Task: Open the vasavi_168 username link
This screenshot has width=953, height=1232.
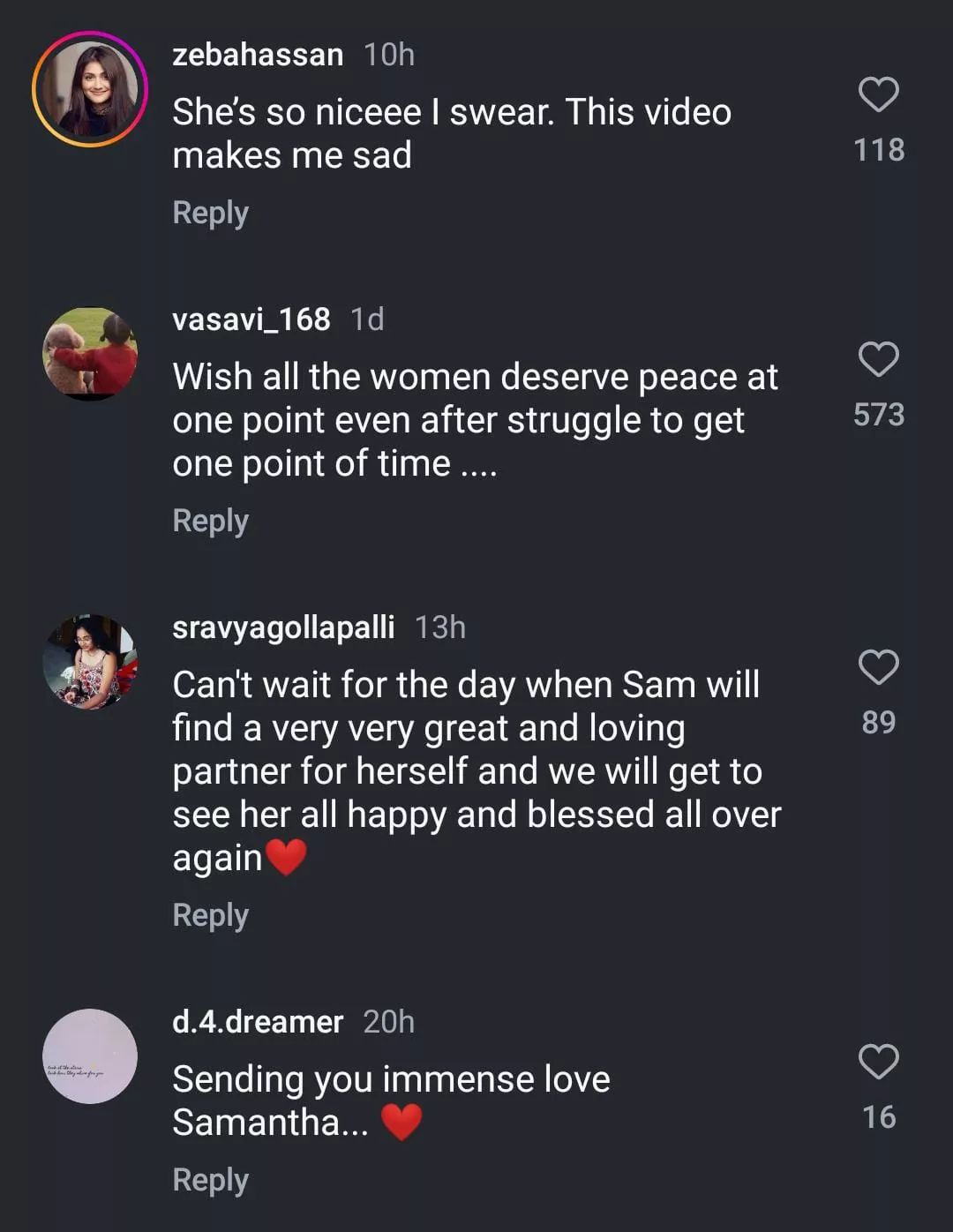Action: (251, 319)
